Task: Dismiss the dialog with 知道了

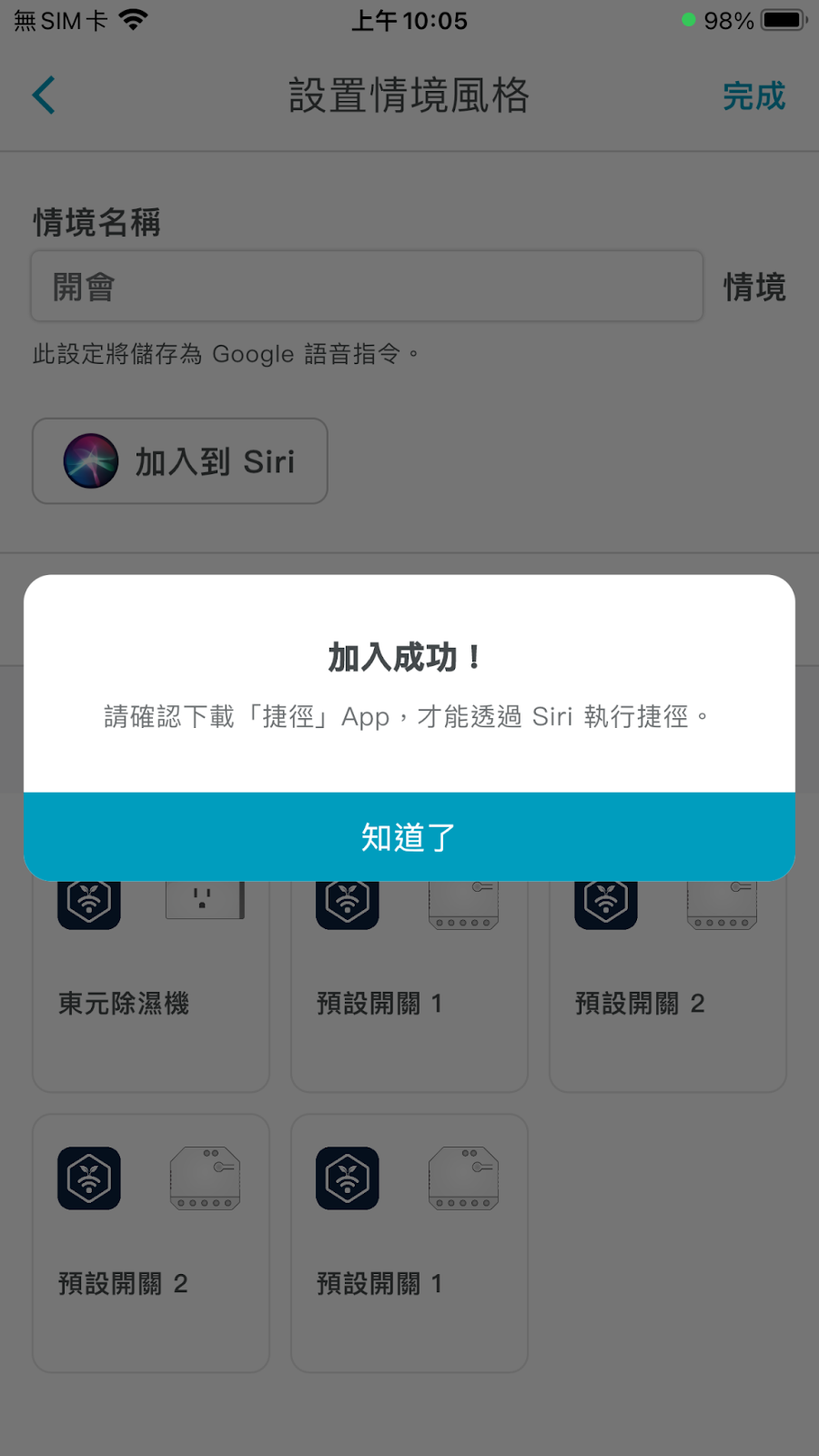Action: tap(409, 836)
